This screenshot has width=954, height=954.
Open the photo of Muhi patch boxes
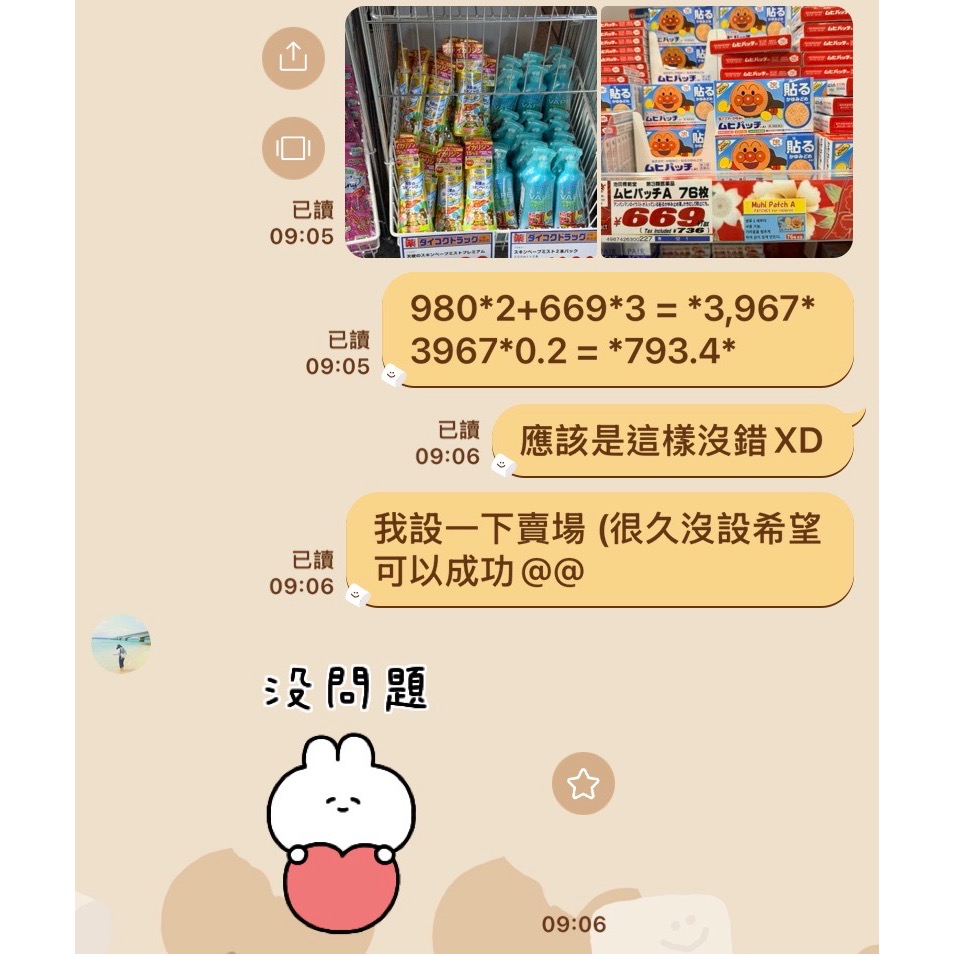tap(727, 132)
